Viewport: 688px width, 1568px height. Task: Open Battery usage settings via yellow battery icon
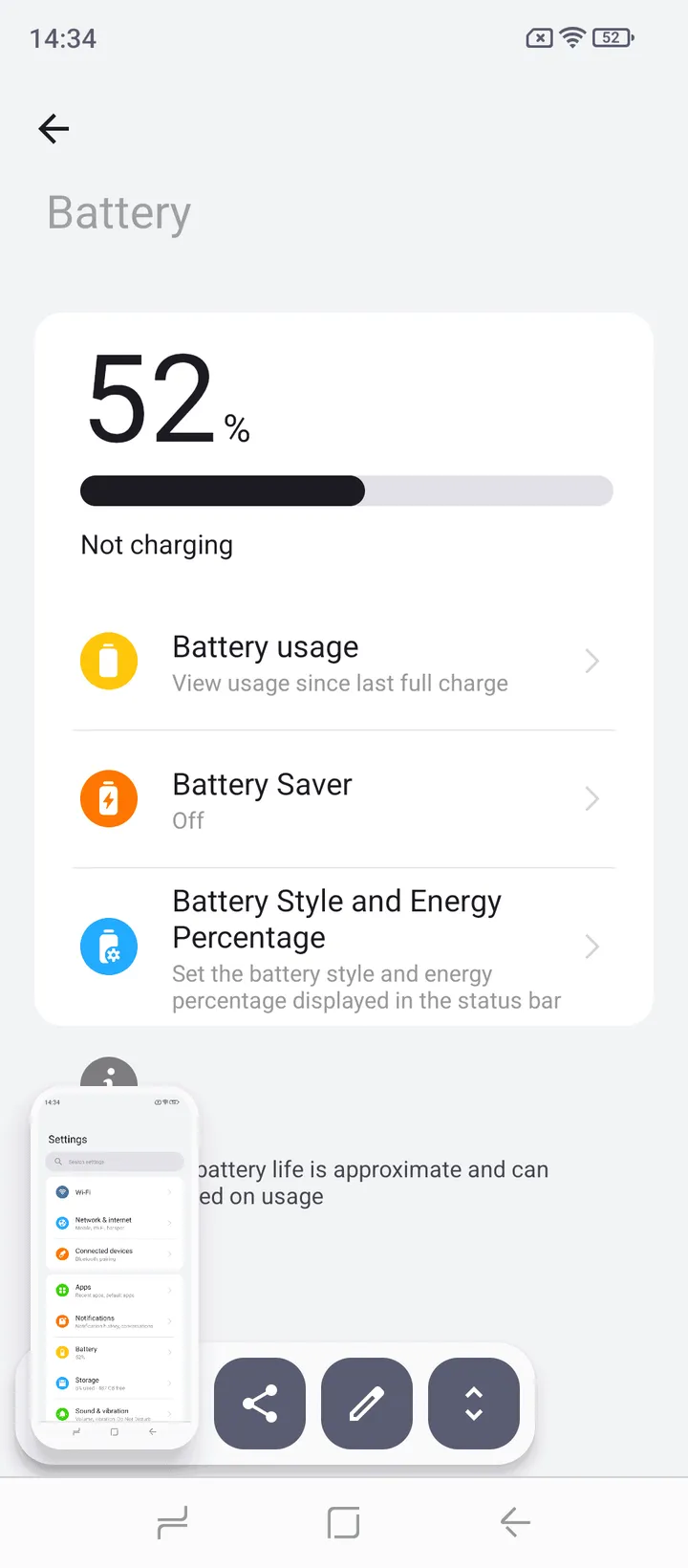tap(109, 661)
